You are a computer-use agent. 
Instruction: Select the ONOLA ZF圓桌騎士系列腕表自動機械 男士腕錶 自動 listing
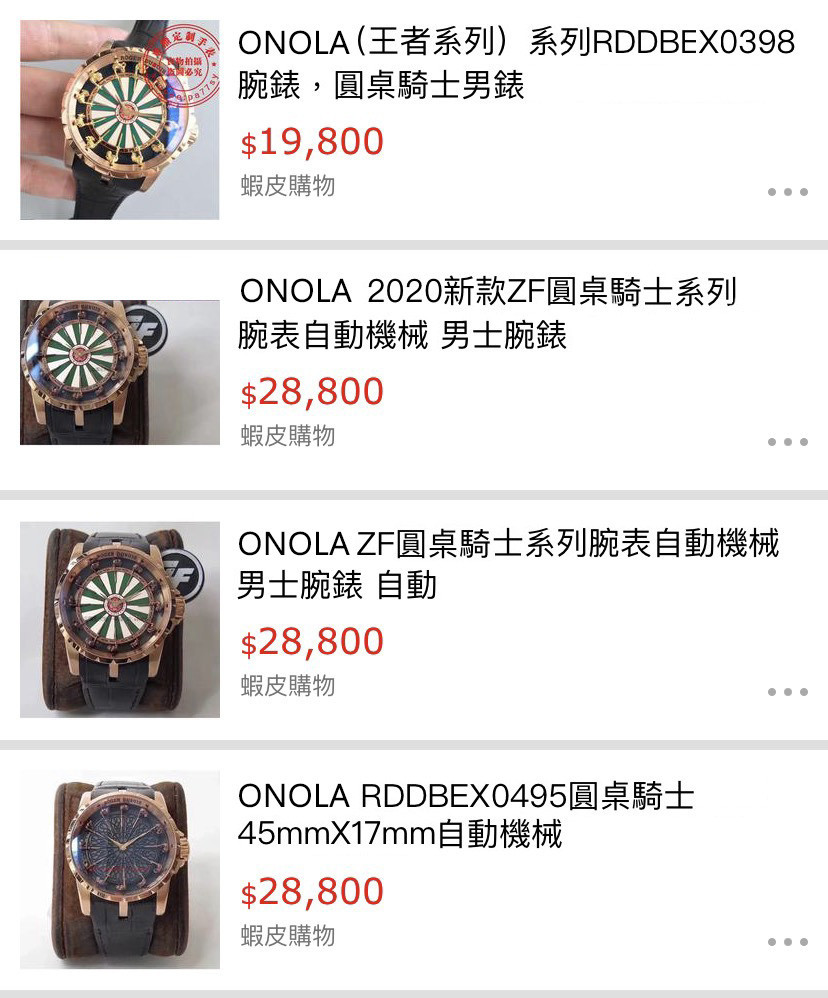[x=508, y=564]
